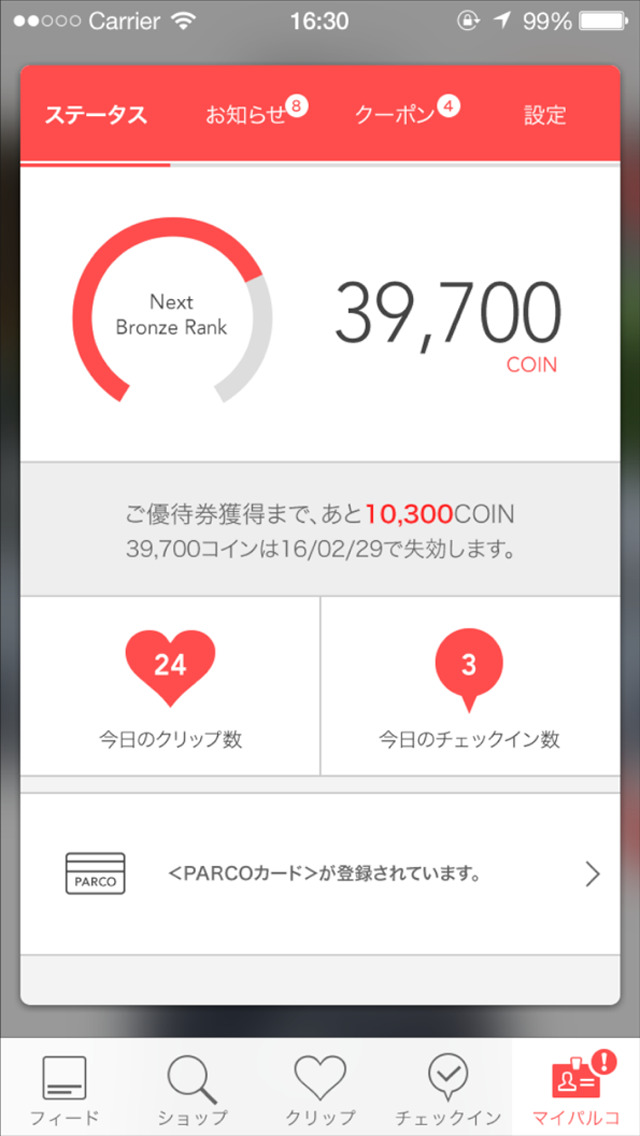Viewport: 640px width, 1136px height.
Task: Open the クーポン tab
Action: (x=396, y=115)
